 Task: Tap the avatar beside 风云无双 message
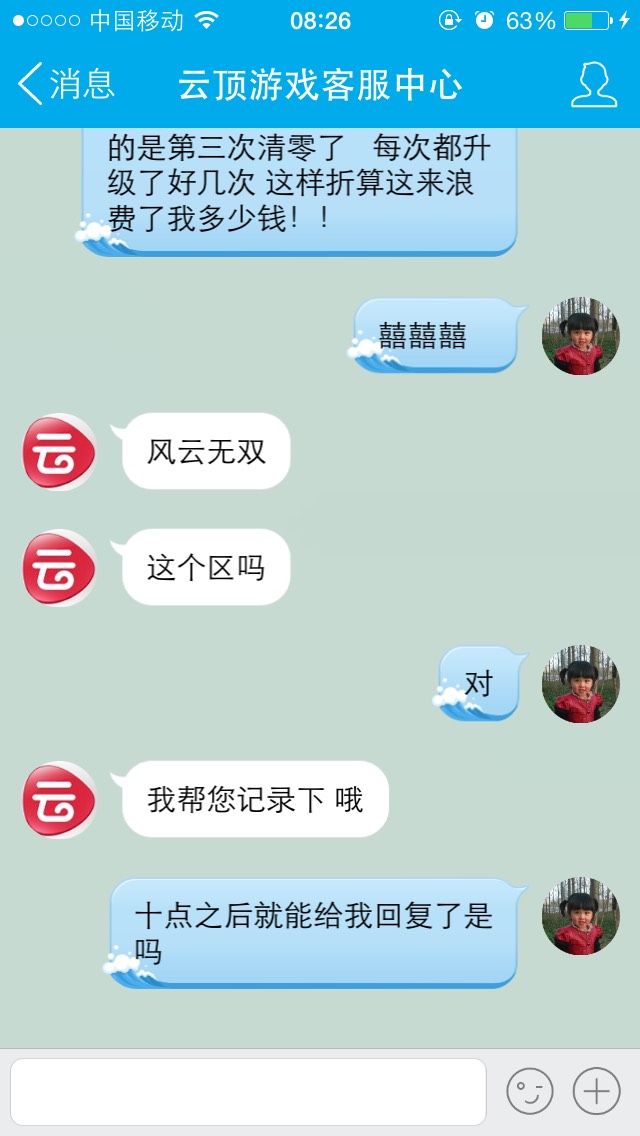[60, 452]
